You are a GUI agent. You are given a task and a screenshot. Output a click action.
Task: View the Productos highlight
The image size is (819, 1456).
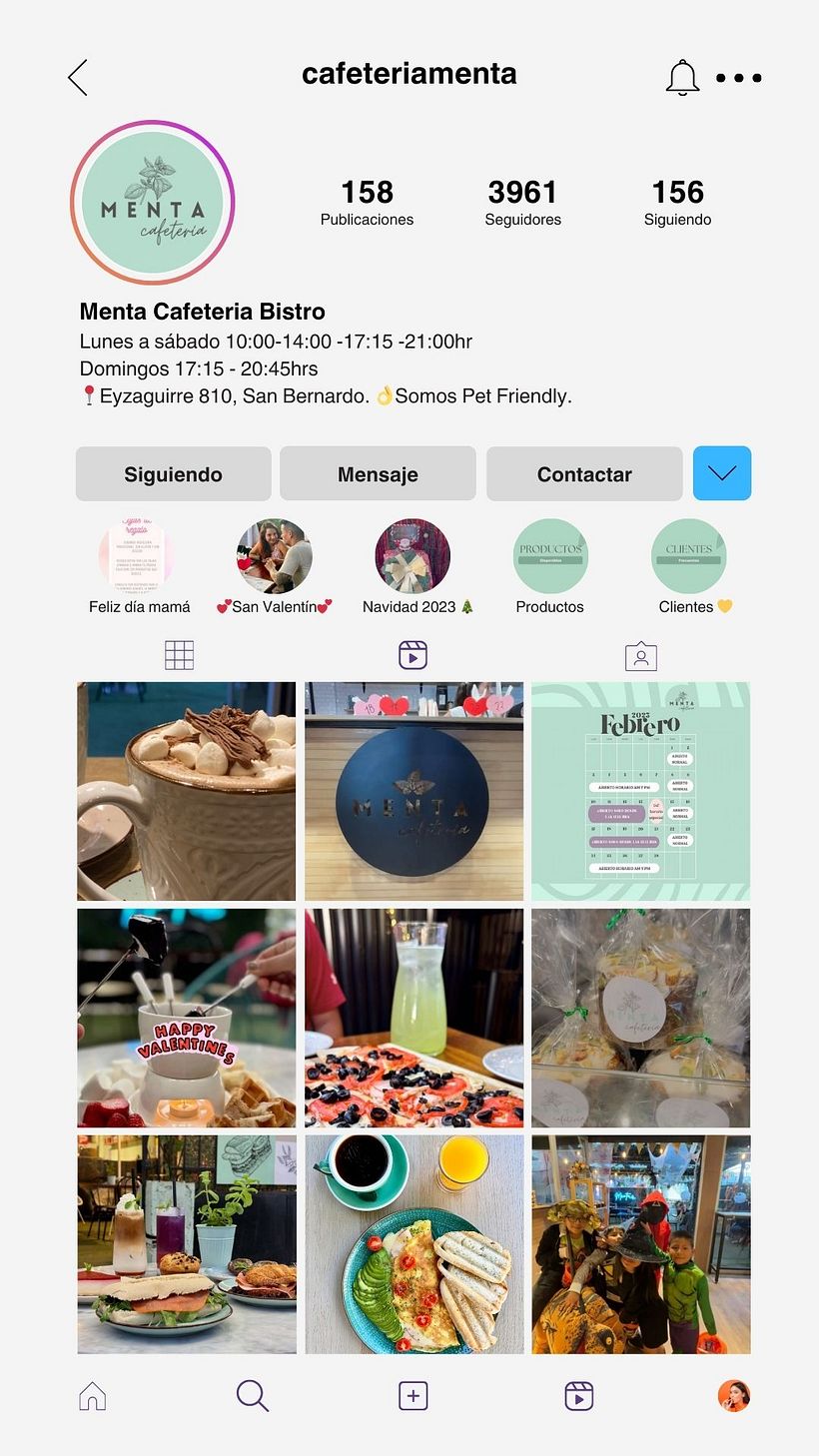tap(550, 557)
